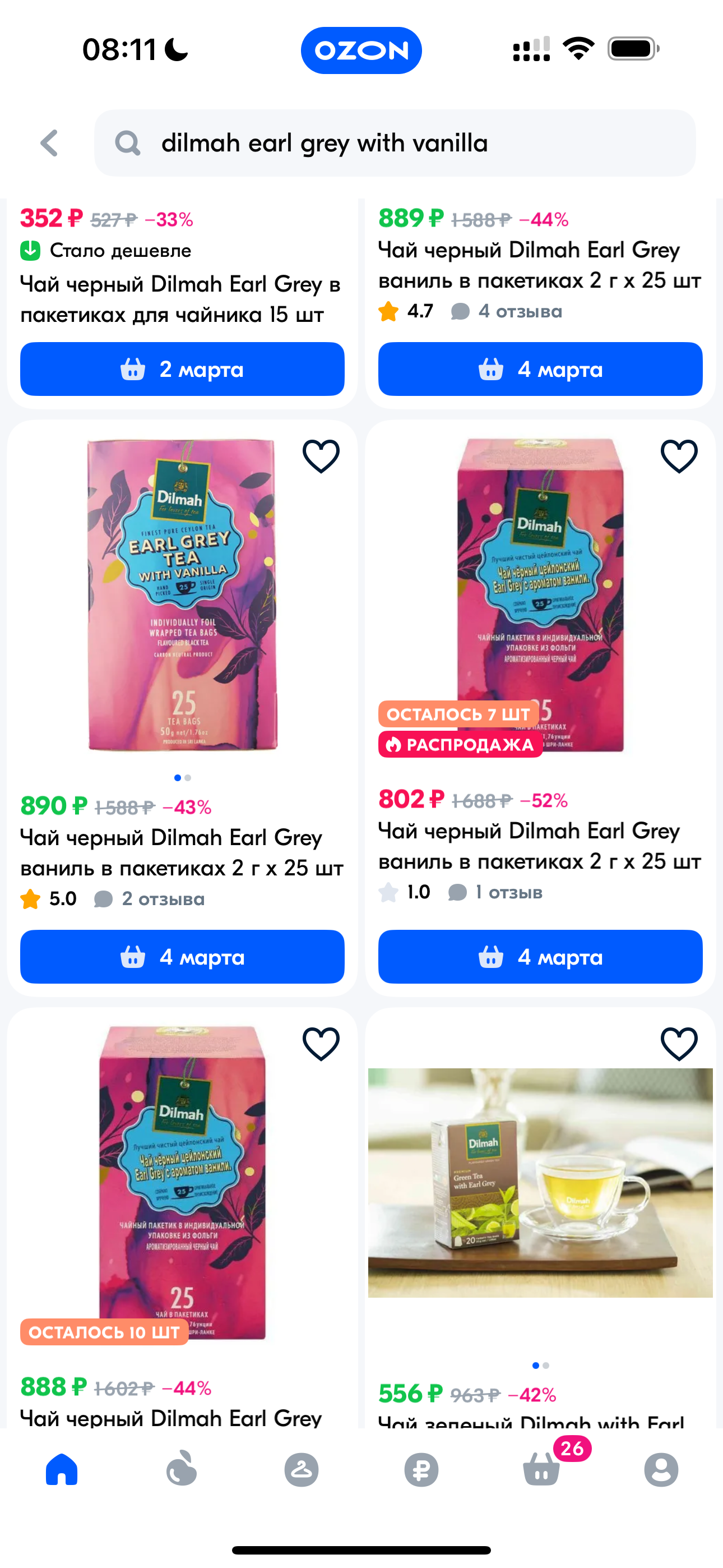Add the 802 ₽ tea to cart

click(540, 956)
